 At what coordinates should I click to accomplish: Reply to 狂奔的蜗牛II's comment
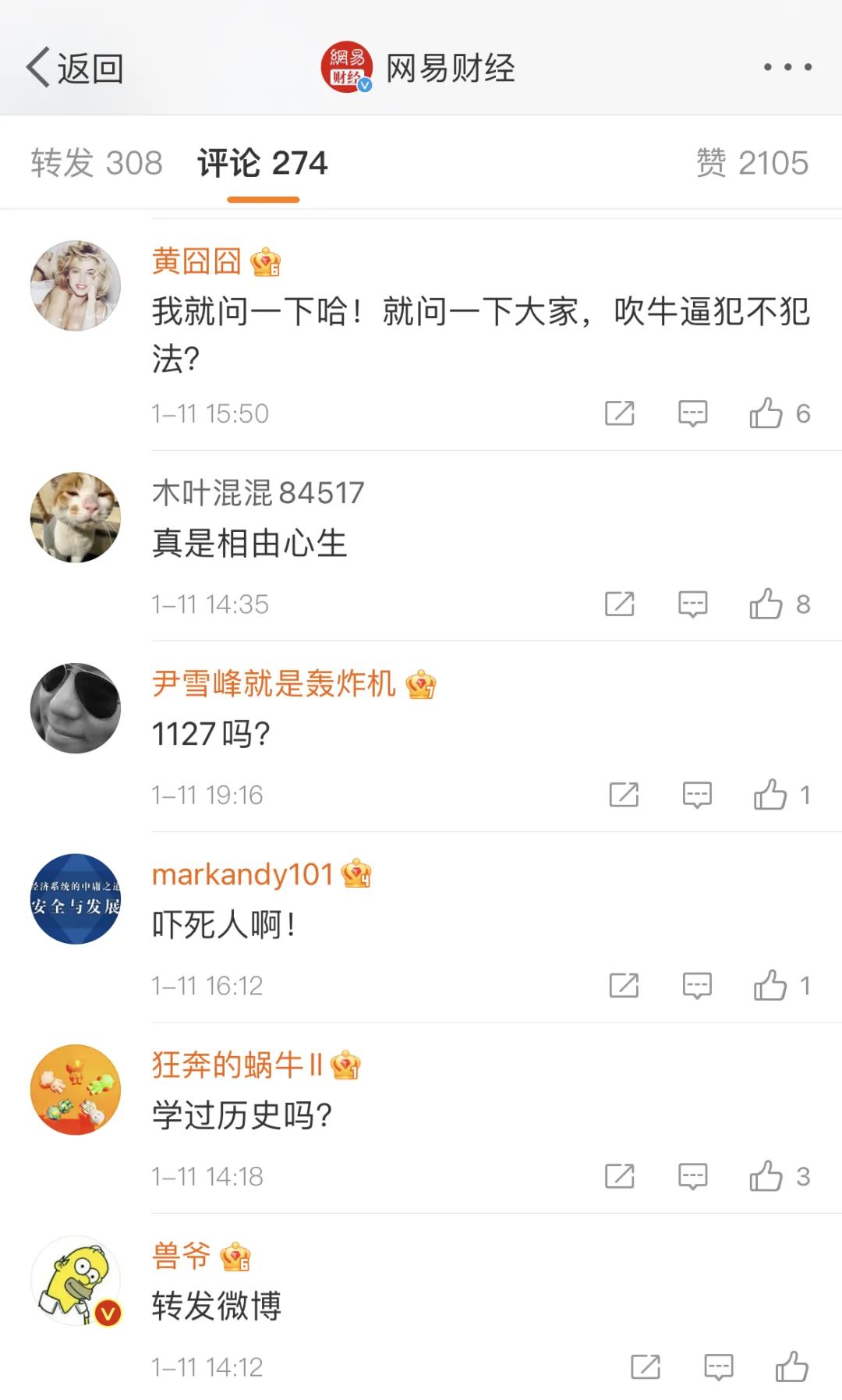(692, 1176)
